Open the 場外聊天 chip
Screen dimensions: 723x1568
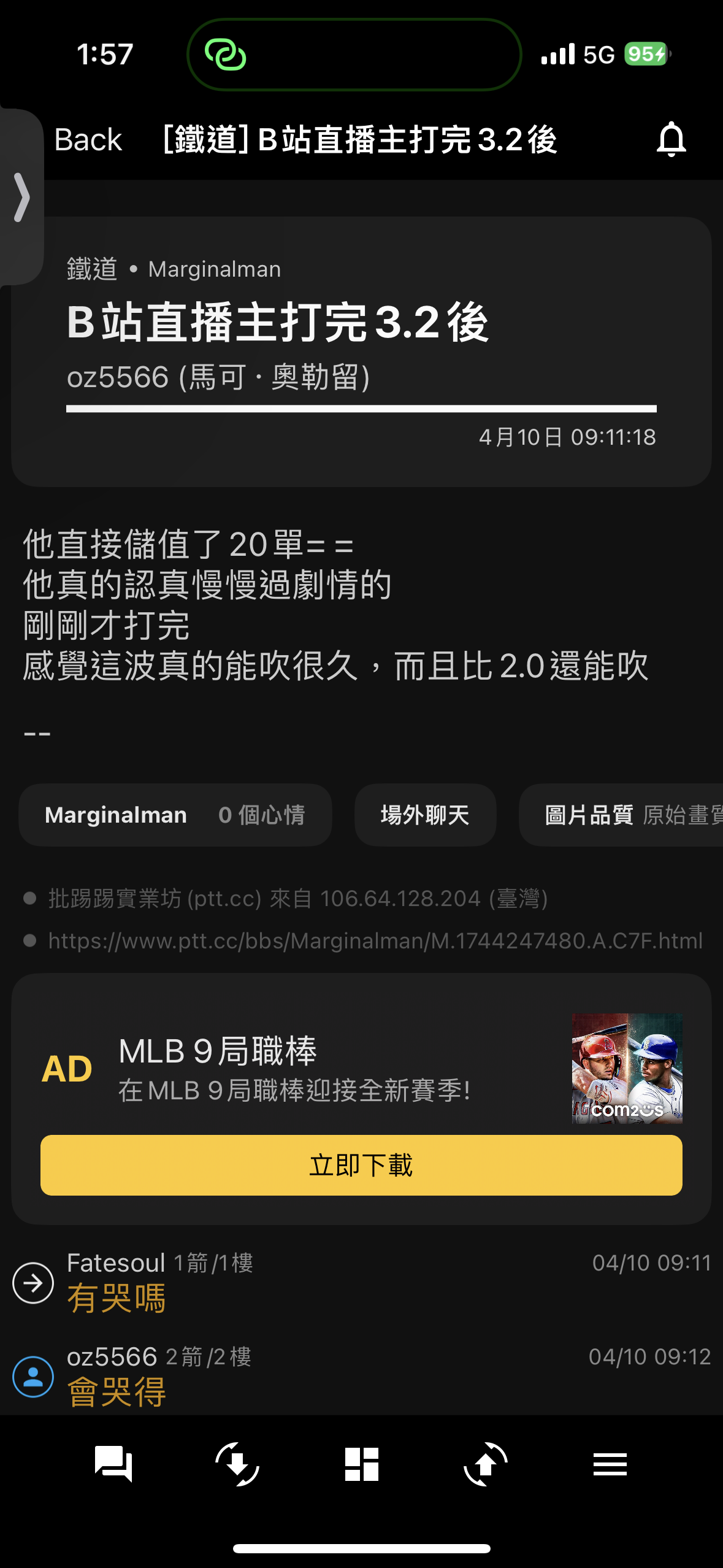424,815
